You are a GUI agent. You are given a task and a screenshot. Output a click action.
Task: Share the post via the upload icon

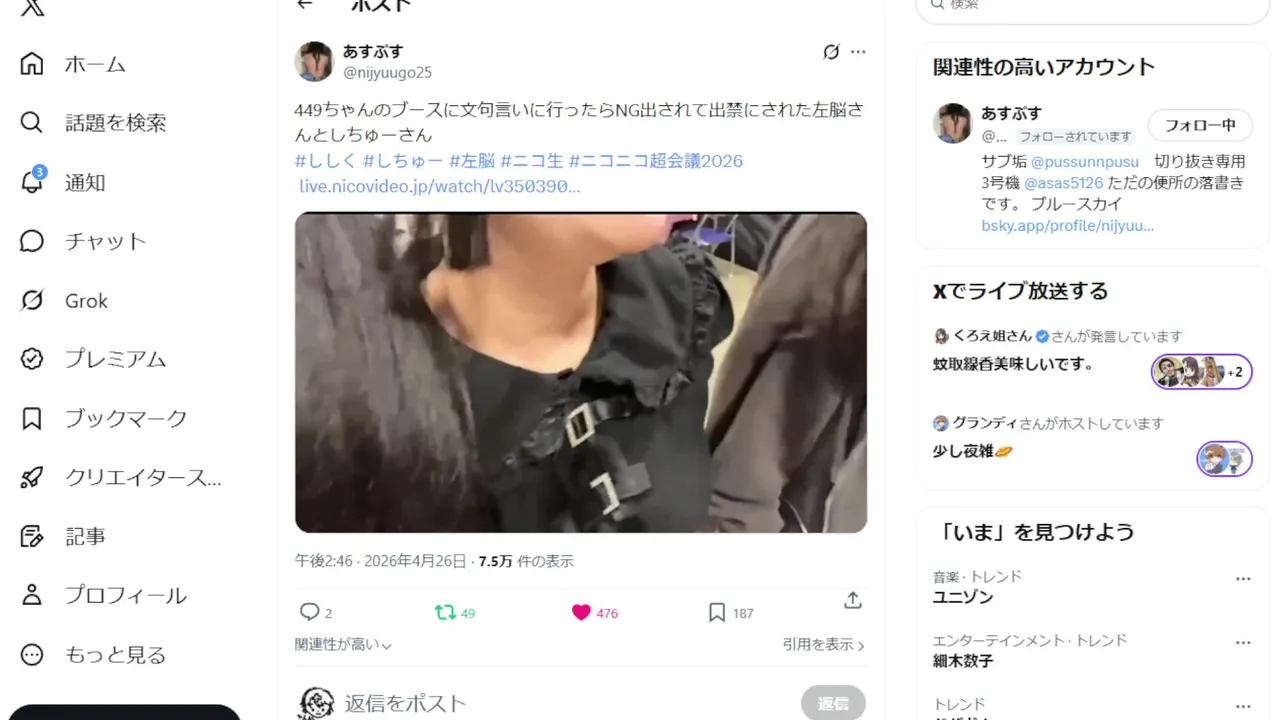852,600
